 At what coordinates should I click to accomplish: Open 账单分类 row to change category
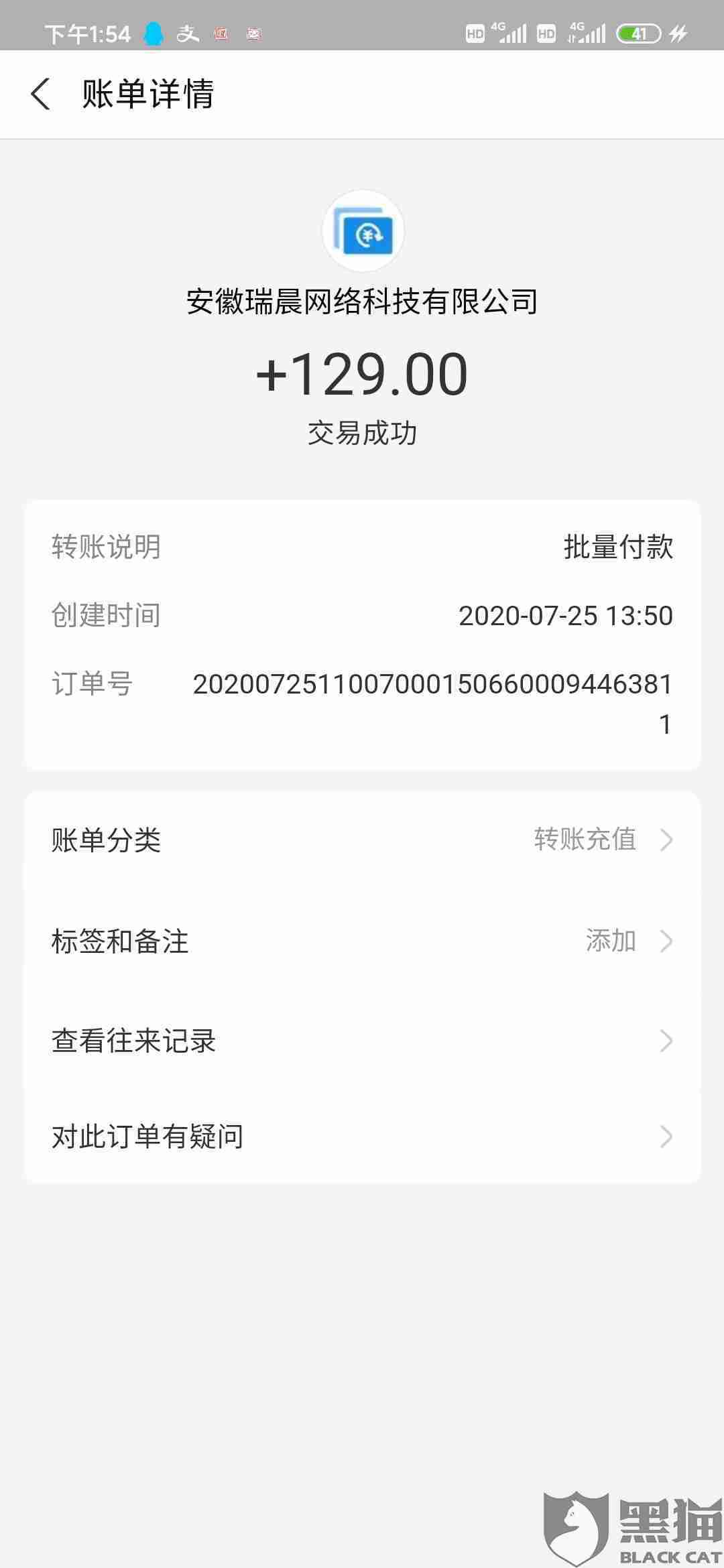pos(362,840)
